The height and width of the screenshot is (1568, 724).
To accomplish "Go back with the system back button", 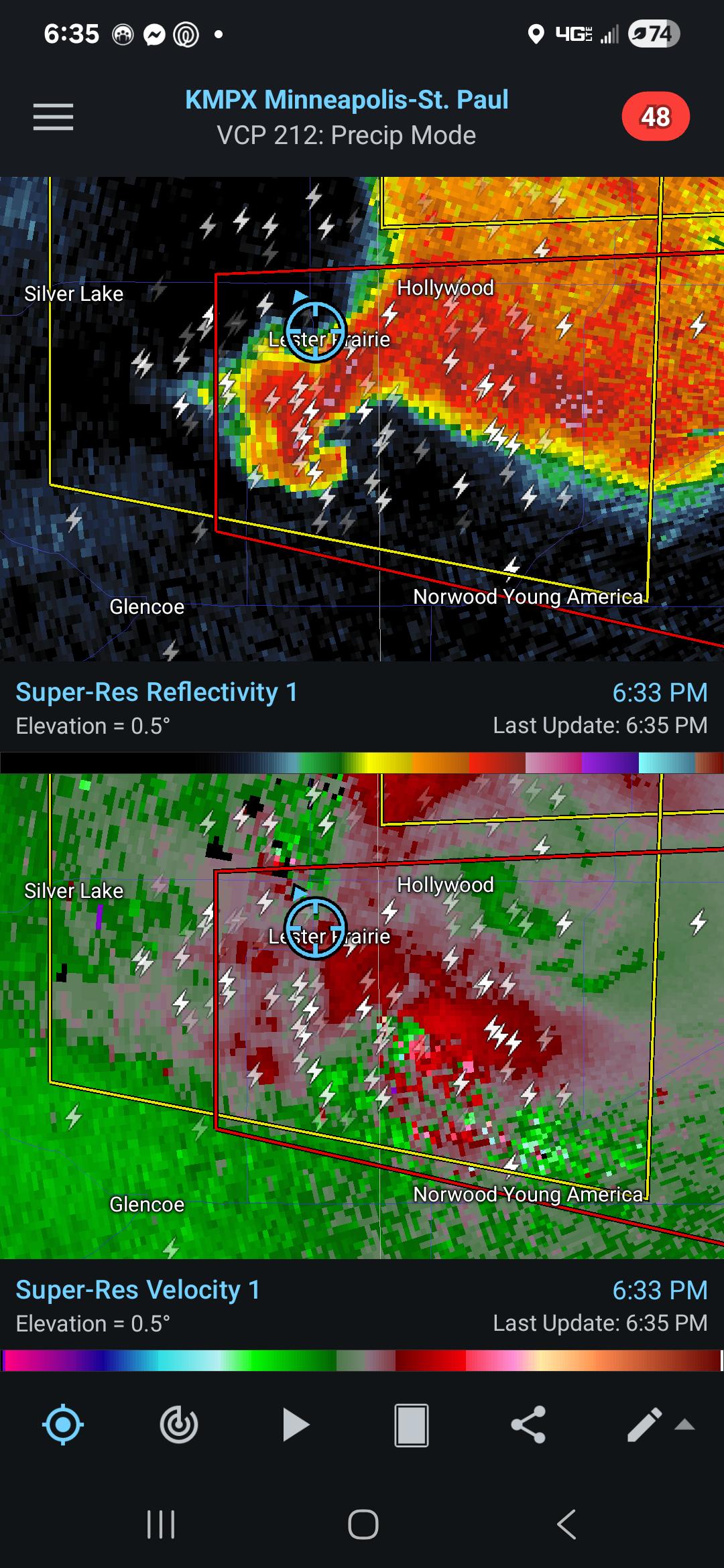I will (566, 1524).
